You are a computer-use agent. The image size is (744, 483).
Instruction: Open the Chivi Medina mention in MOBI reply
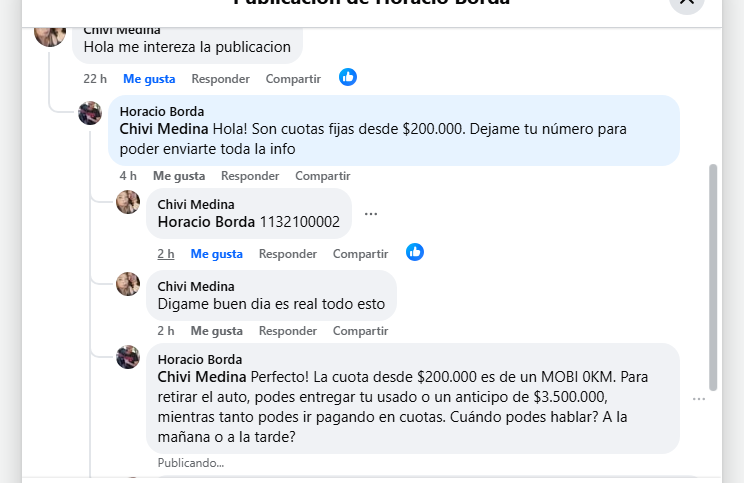pos(202,377)
